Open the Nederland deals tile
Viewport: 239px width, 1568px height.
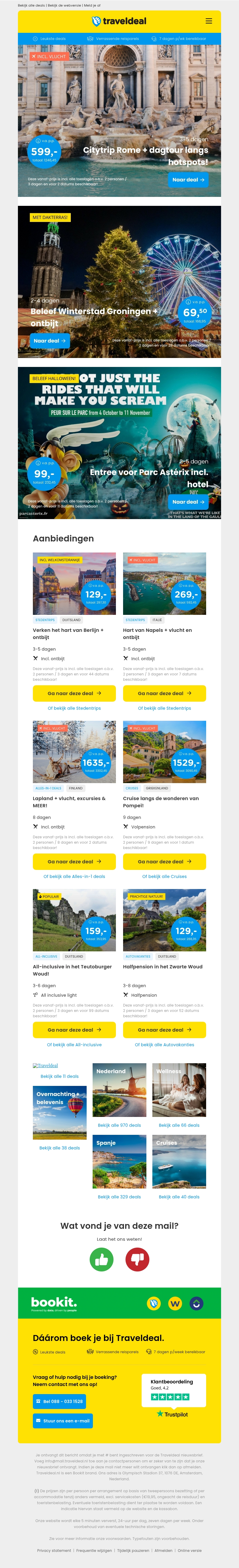(119, 1090)
